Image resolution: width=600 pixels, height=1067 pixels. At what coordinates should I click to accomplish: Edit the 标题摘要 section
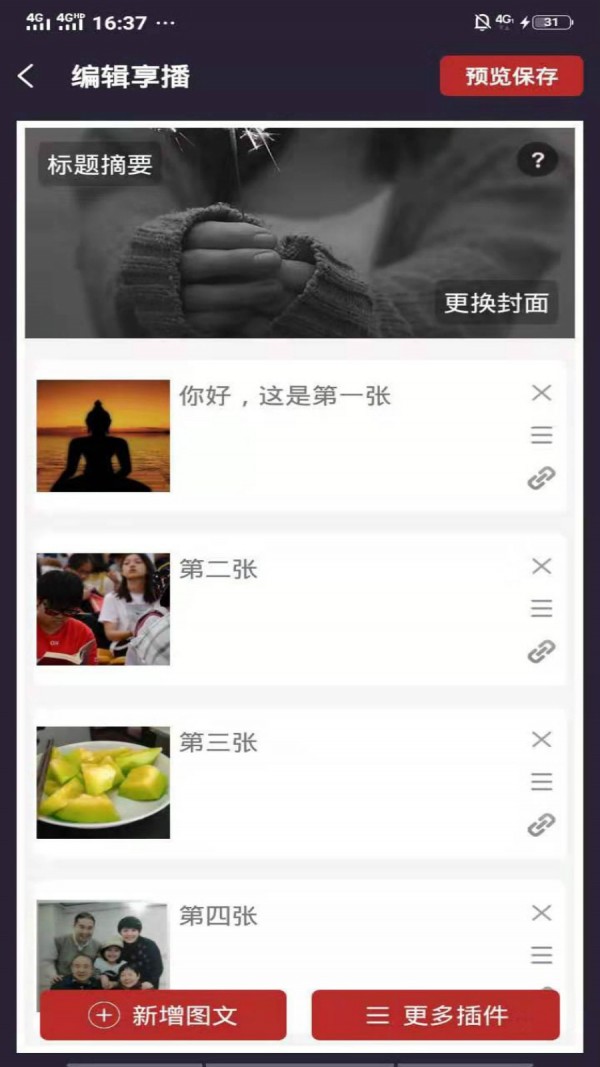coord(100,165)
